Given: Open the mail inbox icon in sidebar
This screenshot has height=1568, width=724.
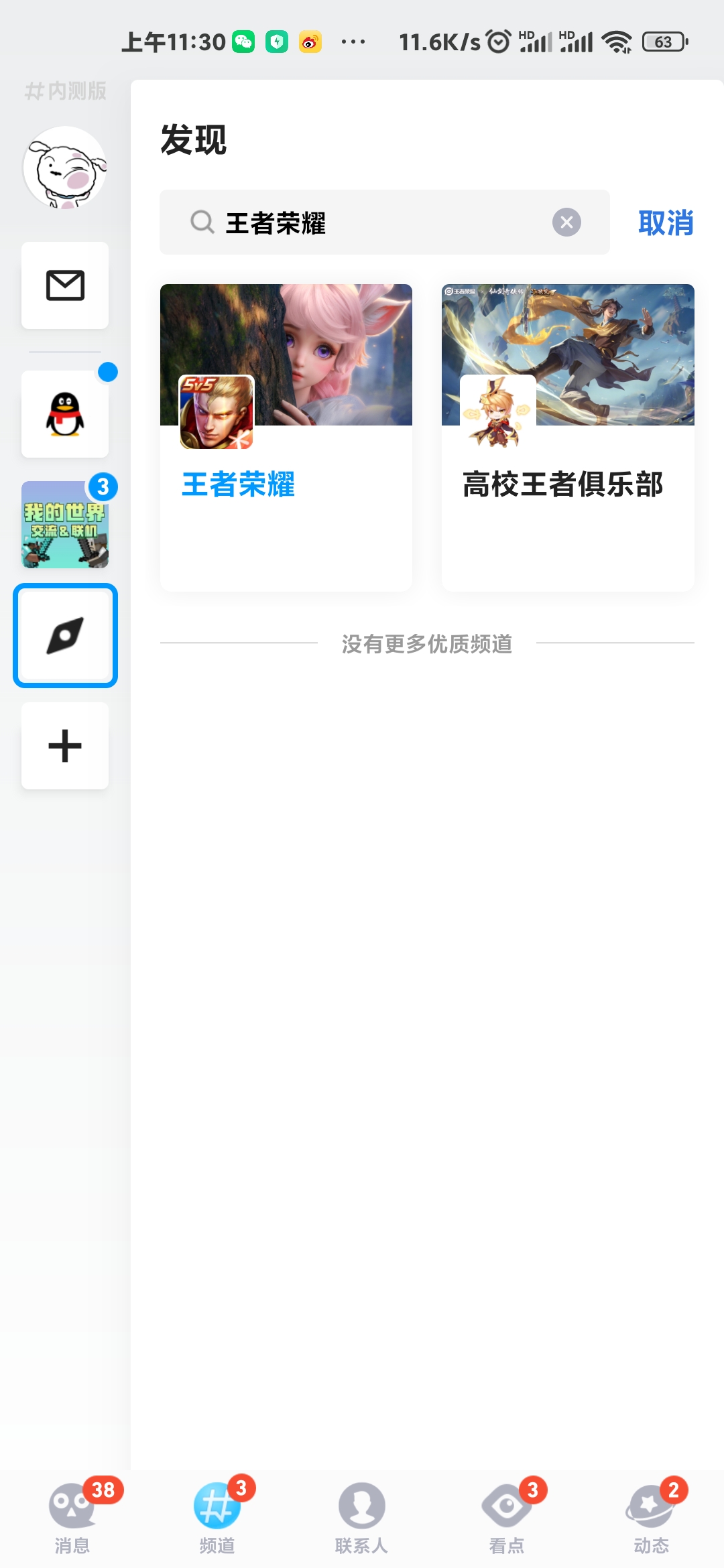Looking at the screenshot, I should [64, 287].
